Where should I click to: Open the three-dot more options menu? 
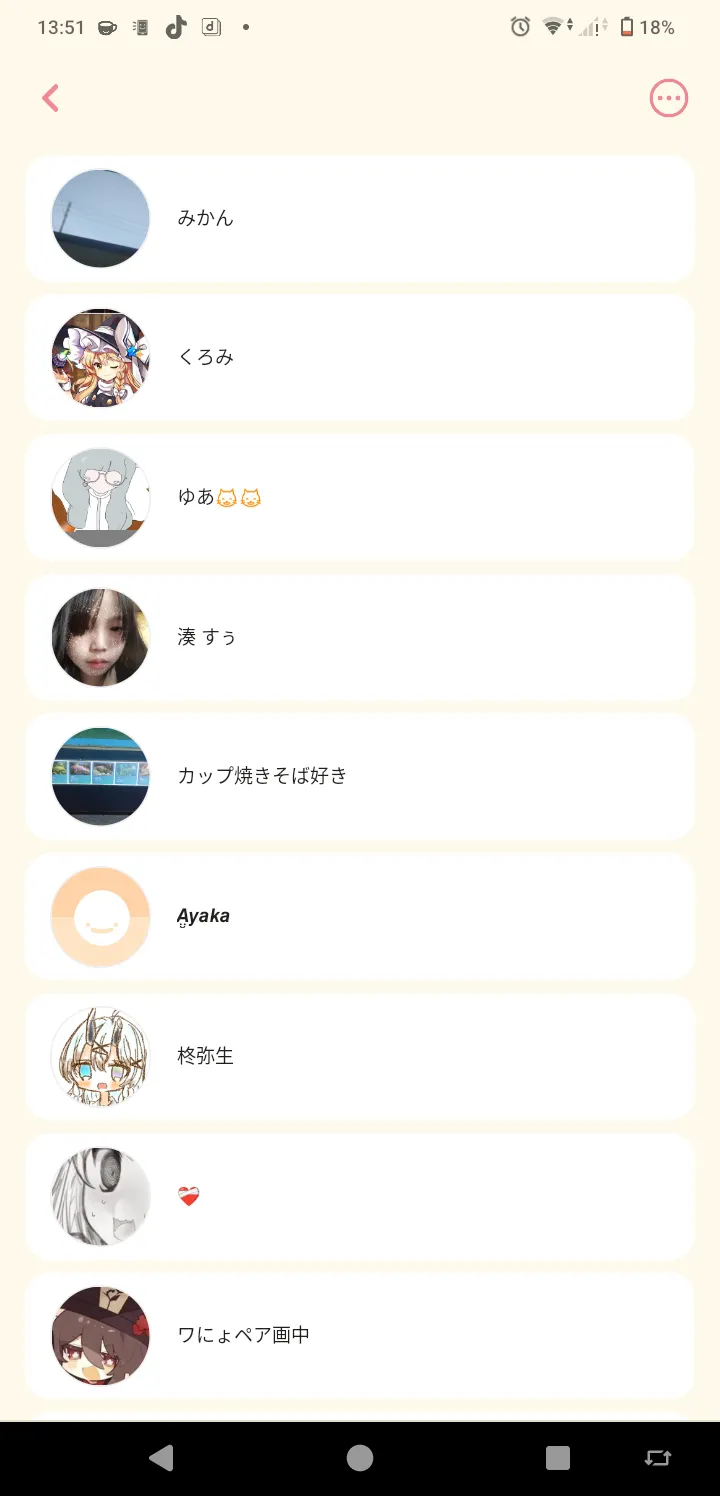click(669, 98)
